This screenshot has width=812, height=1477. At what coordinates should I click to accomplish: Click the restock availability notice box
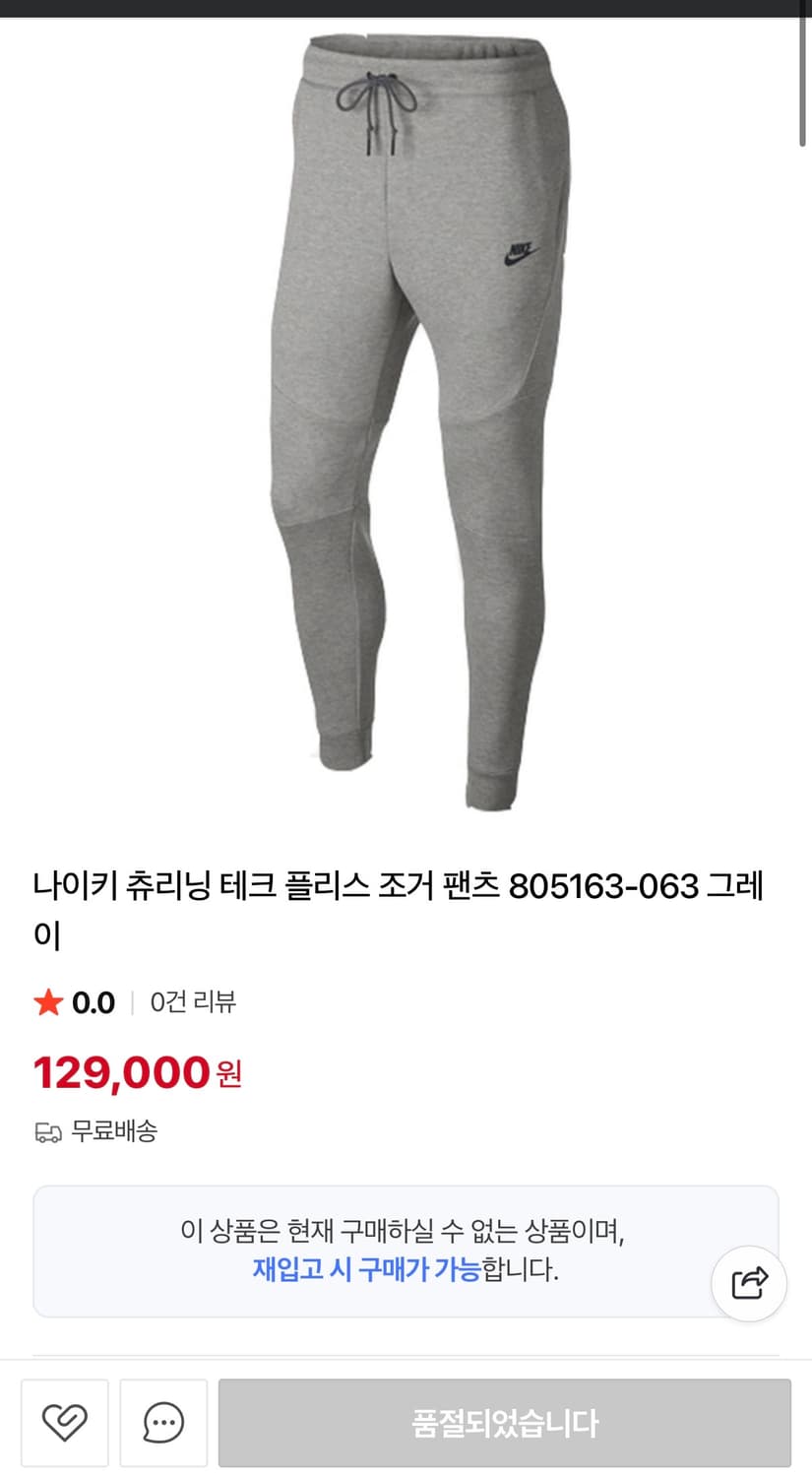(406, 1251)
